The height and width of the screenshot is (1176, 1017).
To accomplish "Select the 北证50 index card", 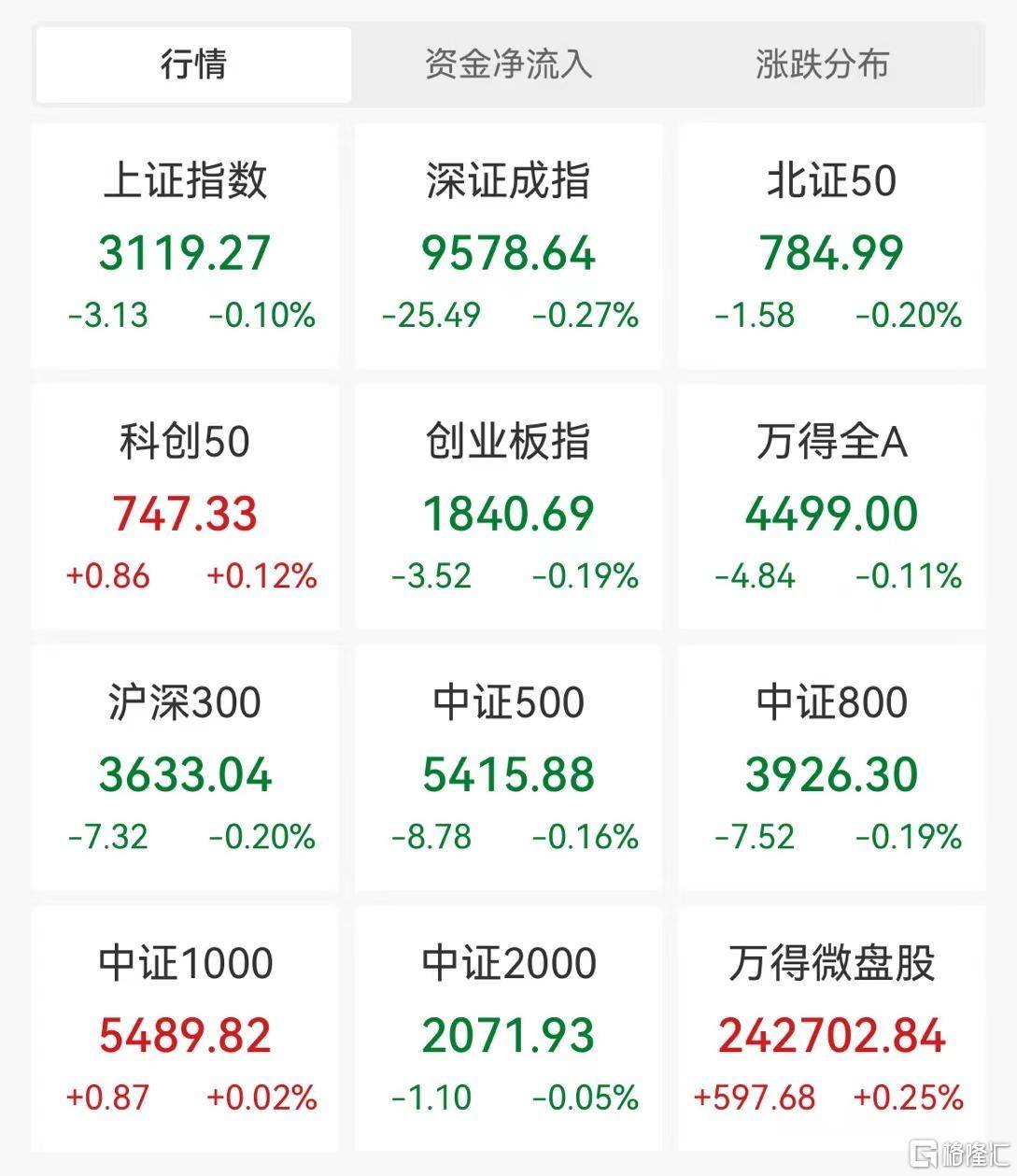I will pyautogui.click(x=831, y=246).
